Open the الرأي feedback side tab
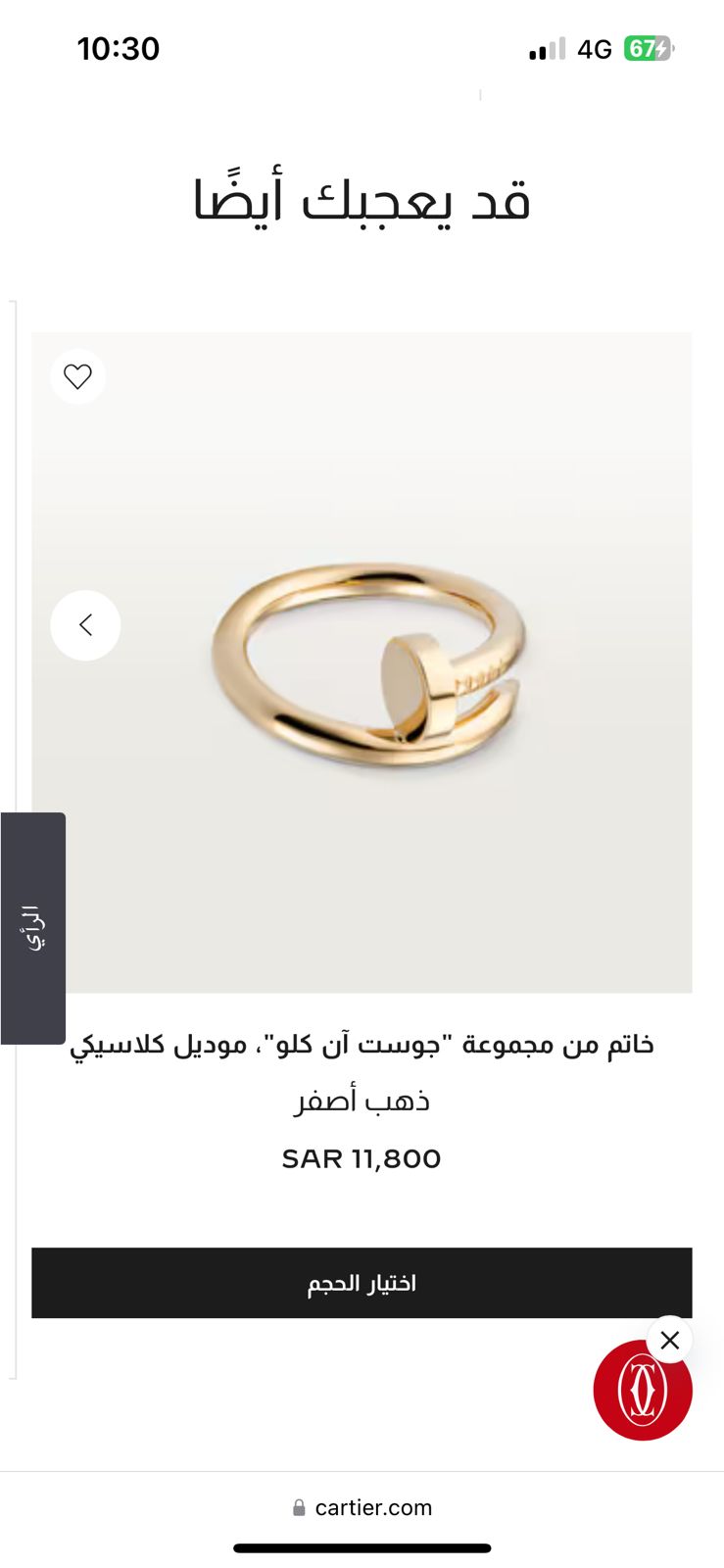 point(33,928)
